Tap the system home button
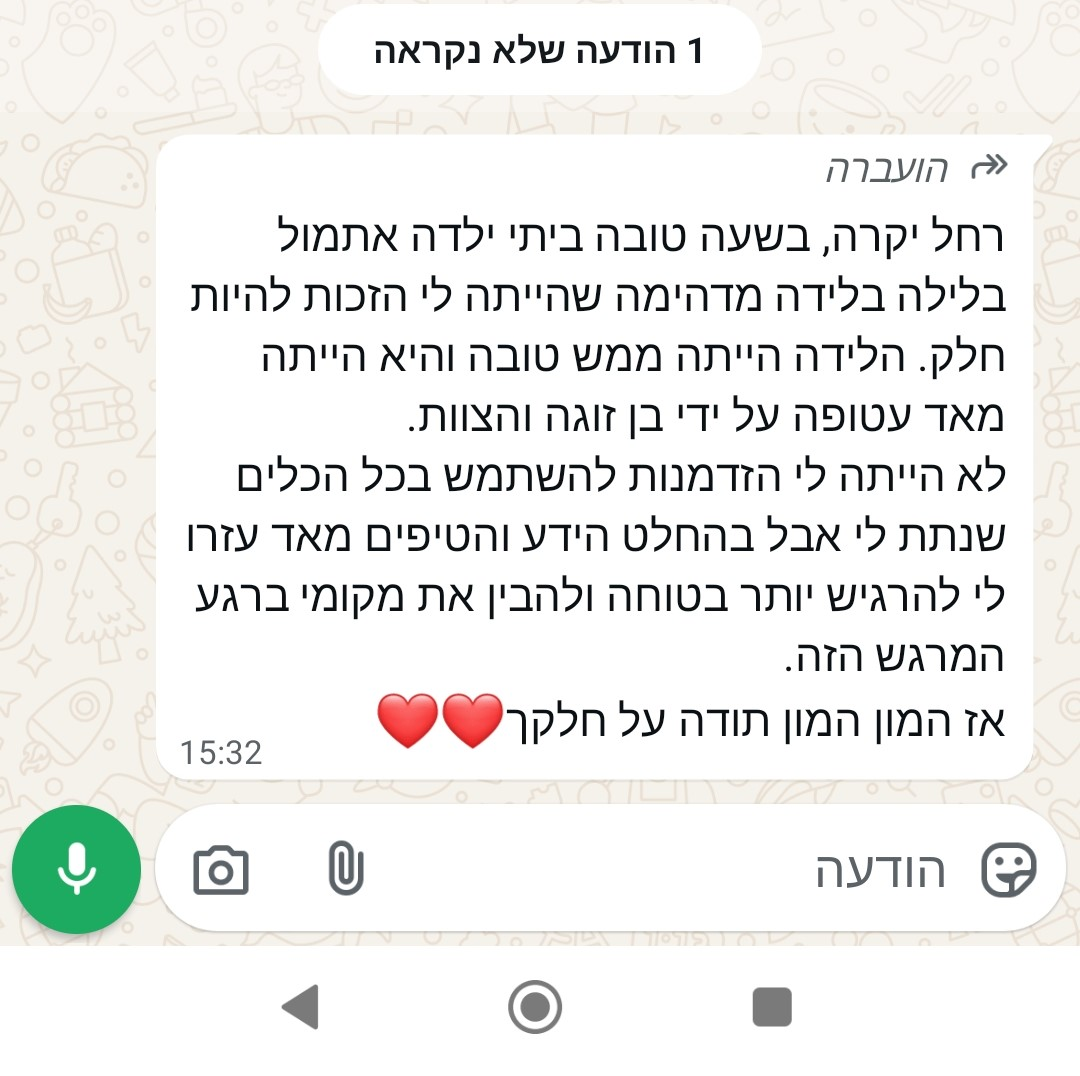Viewport: 1080px width, 1076px height. (x=535, y=1006)
